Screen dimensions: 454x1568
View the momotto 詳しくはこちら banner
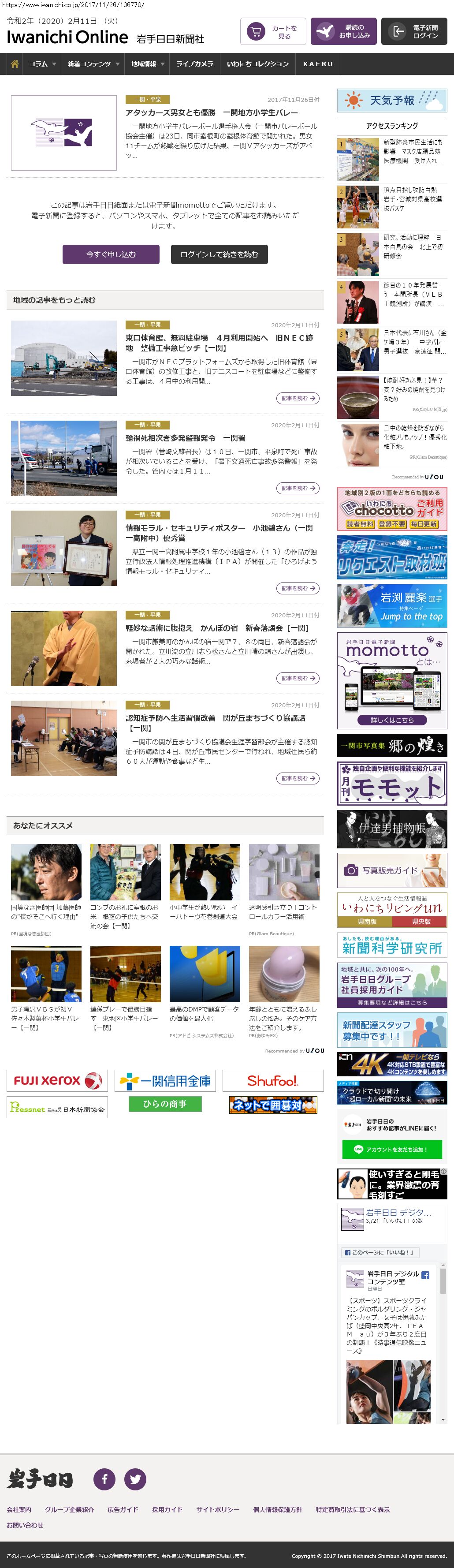pos(392,720)
